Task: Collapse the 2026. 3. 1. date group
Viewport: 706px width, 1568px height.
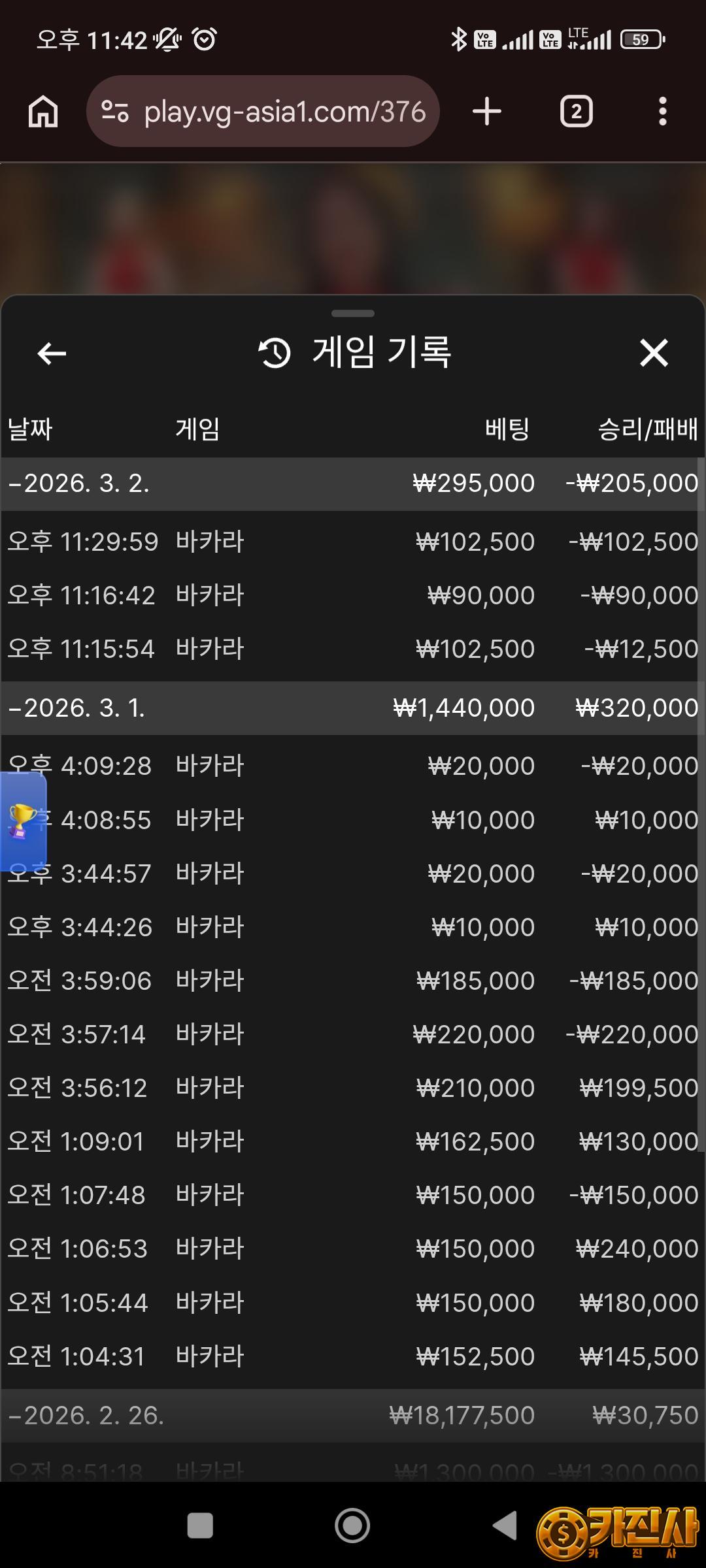Action: click(77, 708)
